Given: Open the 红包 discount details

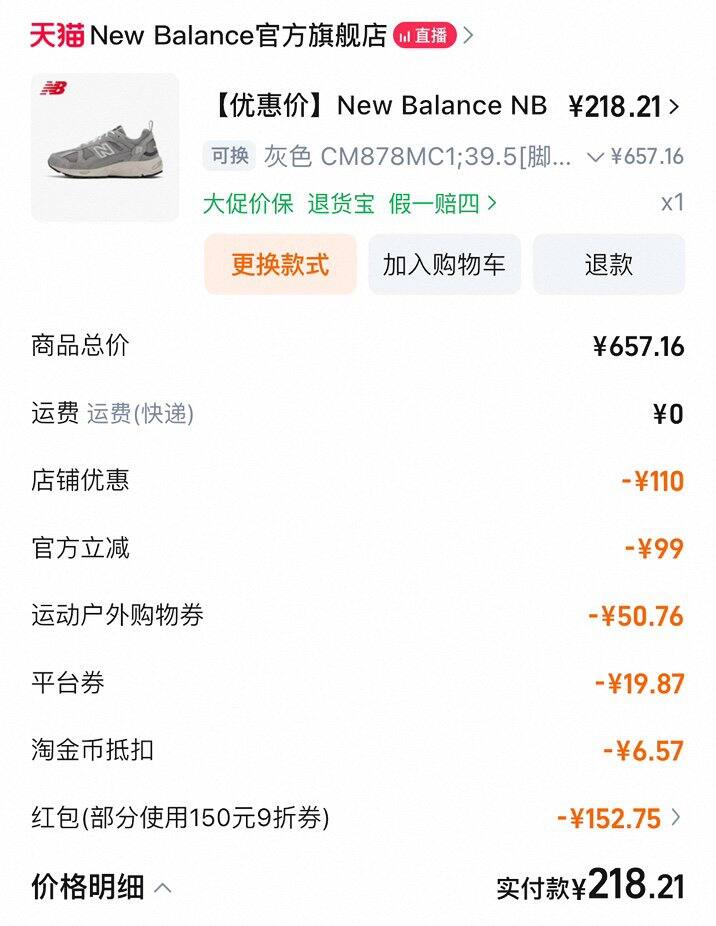Looking at the screenshot, I should pos(620,819).
